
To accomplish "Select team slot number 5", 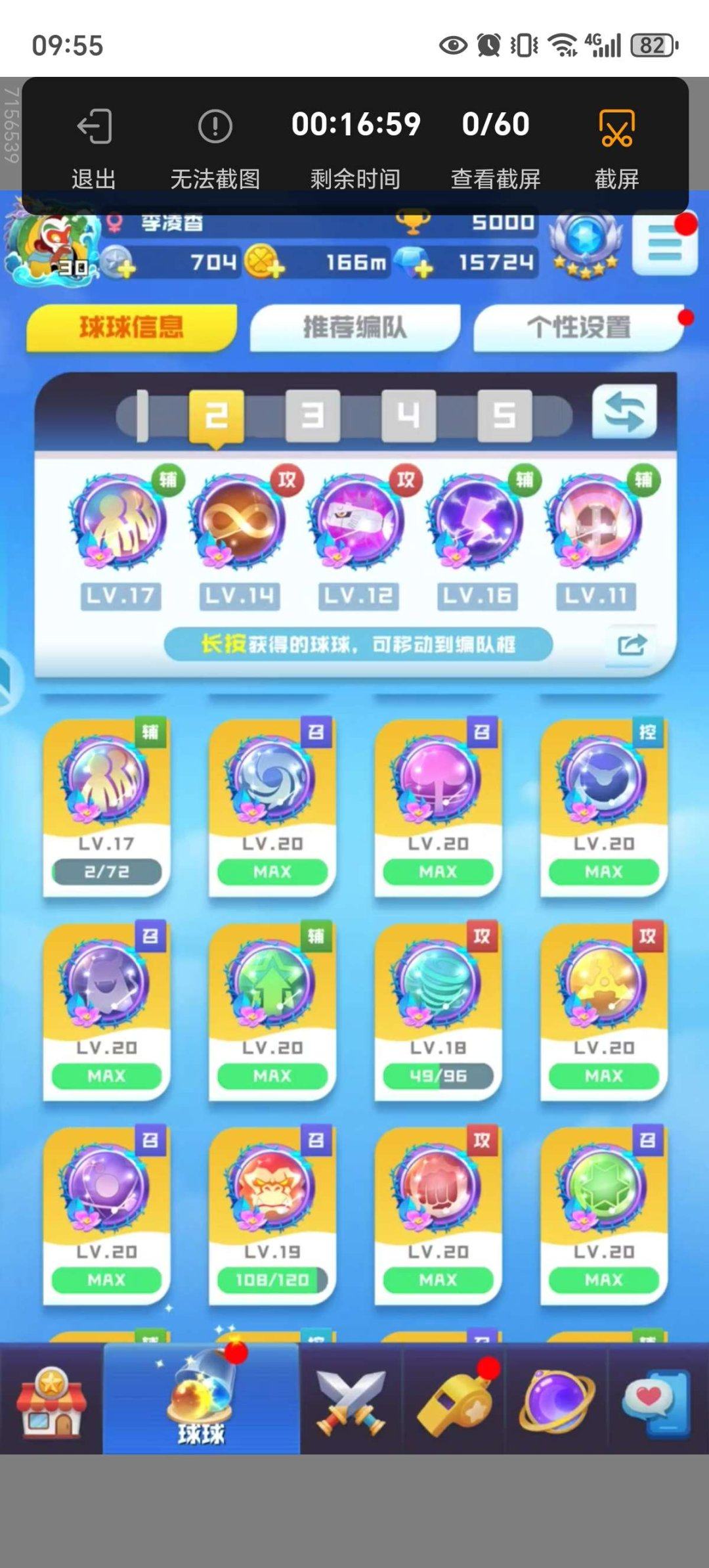I will pos(504,415).
